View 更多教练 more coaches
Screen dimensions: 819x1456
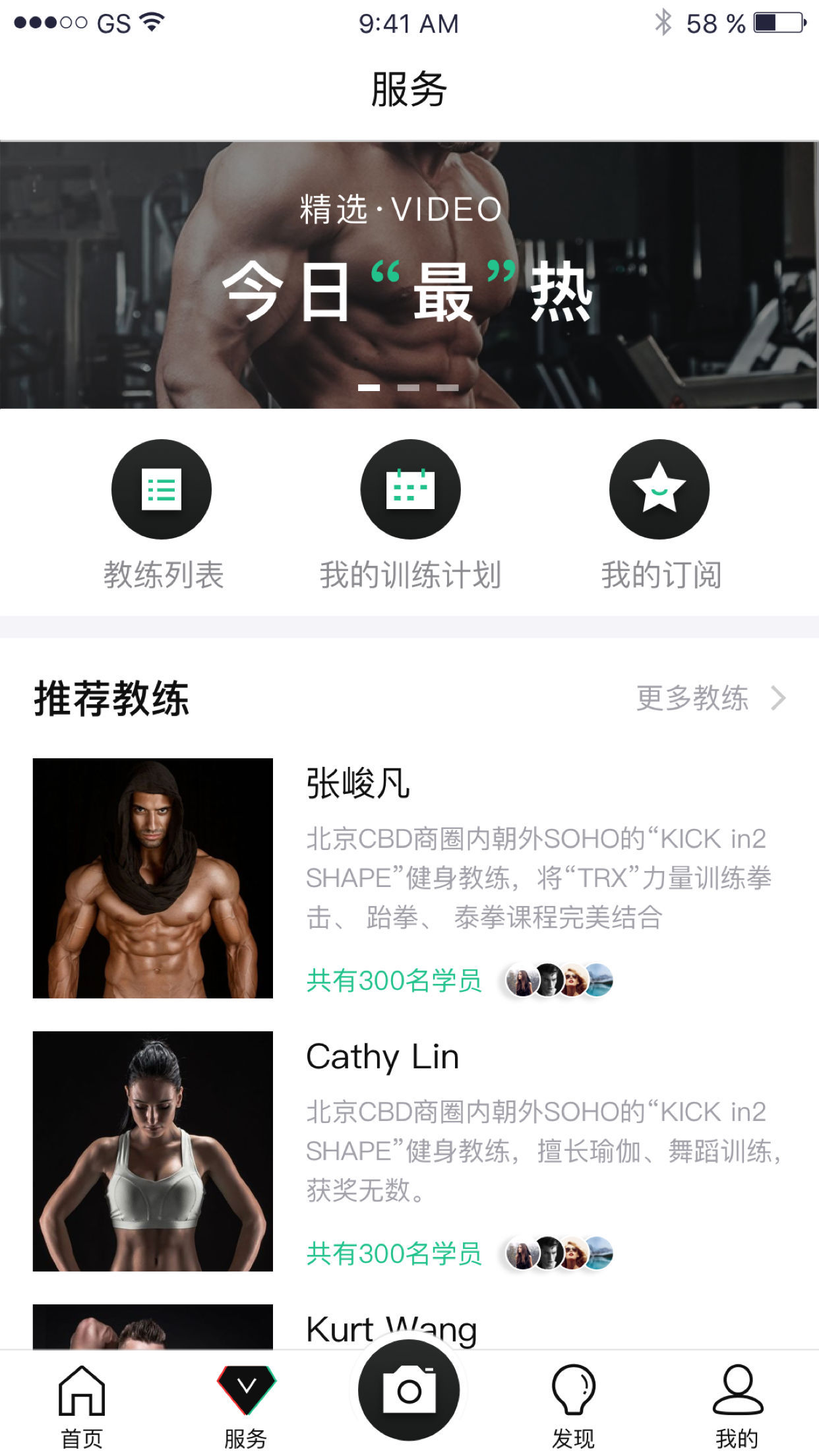(710, 698)
